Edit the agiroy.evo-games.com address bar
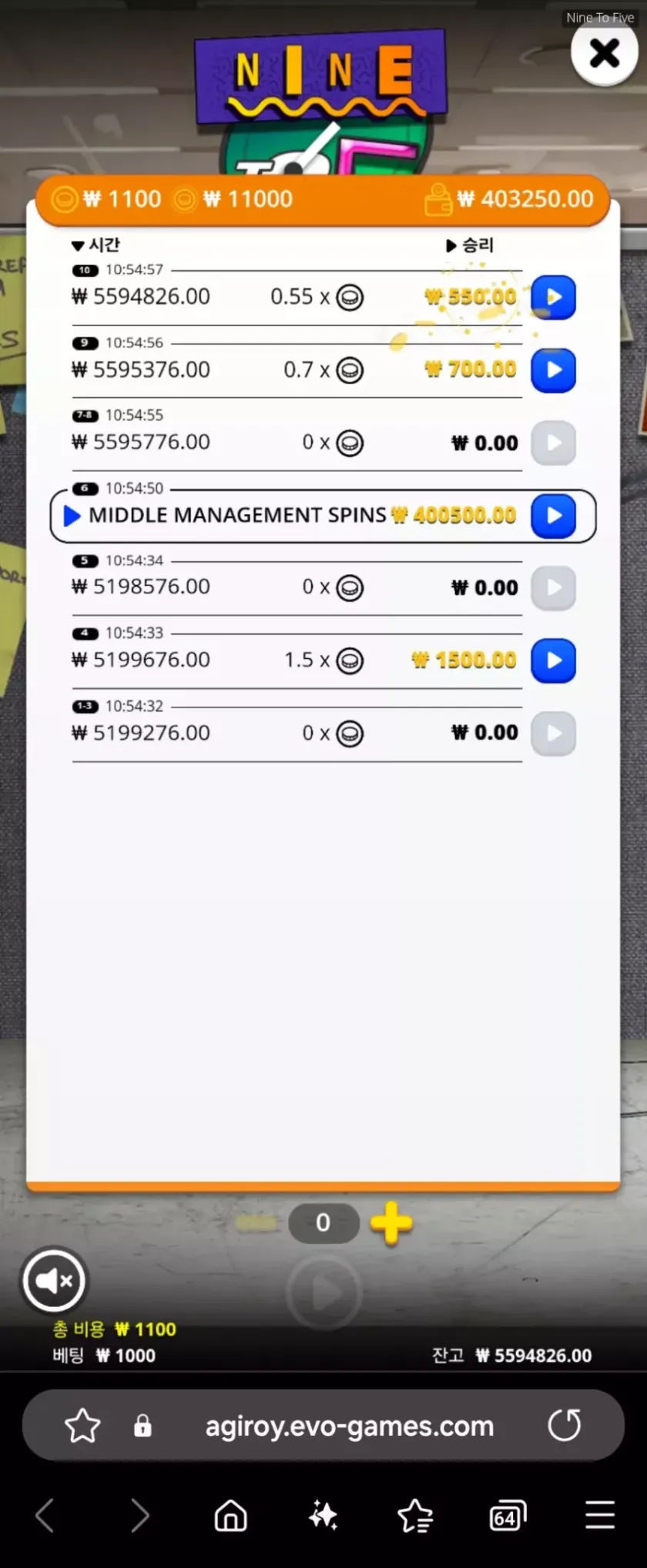 pos(349,1426)
